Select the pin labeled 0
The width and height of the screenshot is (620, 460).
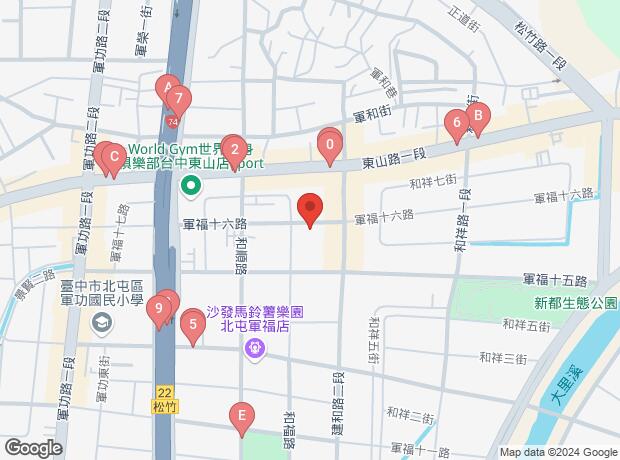(330, 145)
